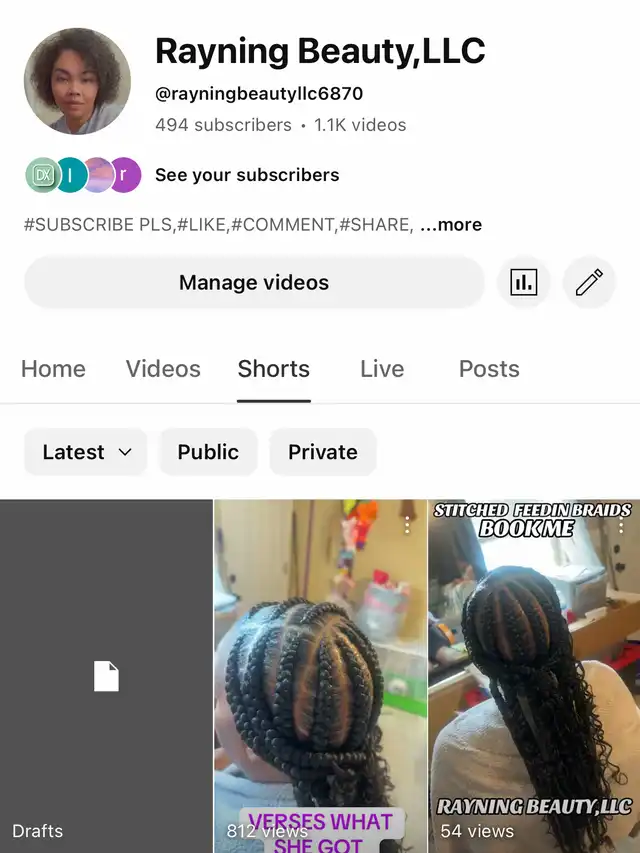The width and height of the screenshot is (640, 853).
Task: Switch to the Videos tab
Action: pyautogui.click(x=163, y=369)
